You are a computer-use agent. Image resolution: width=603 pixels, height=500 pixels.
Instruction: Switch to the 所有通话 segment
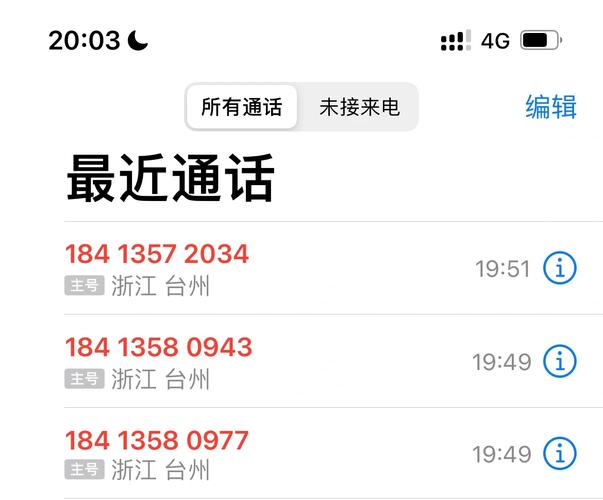(241, 107)
